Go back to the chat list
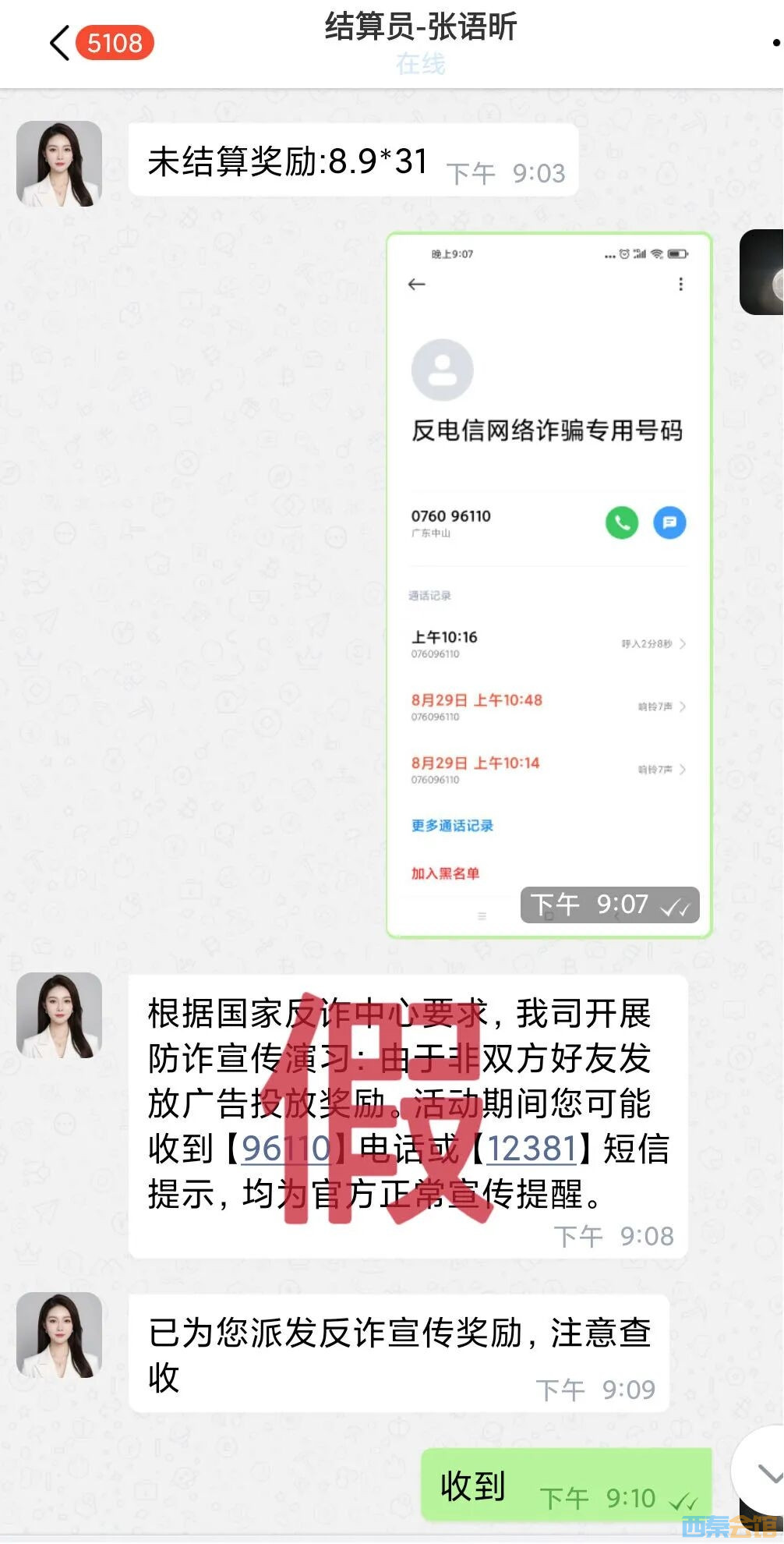The height and width of the screenshot is (1544, 784). (60, 42)
